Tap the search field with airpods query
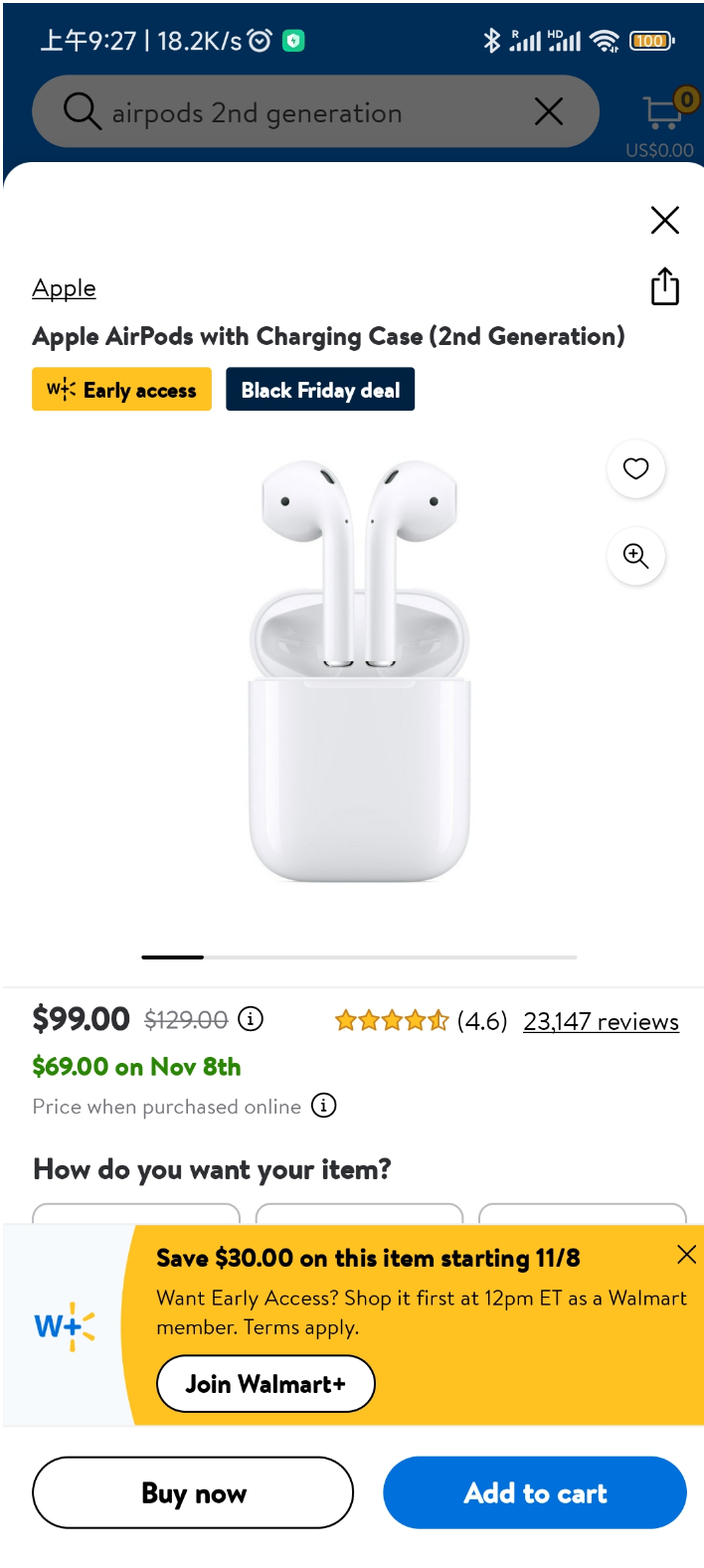This screenshot has height=1568, width=704. pos(298,112)
